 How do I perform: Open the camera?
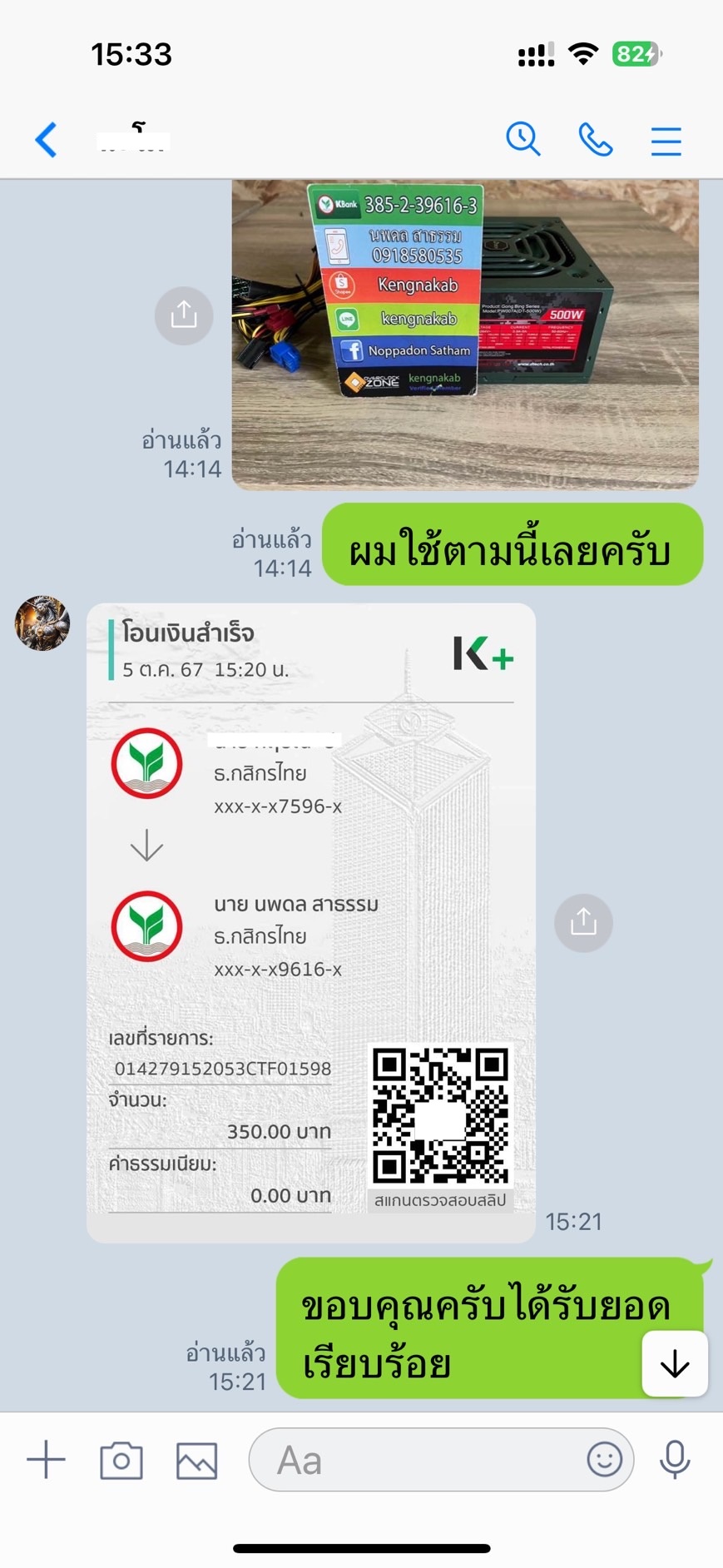pyautogui.click(x=121, y=1461)
